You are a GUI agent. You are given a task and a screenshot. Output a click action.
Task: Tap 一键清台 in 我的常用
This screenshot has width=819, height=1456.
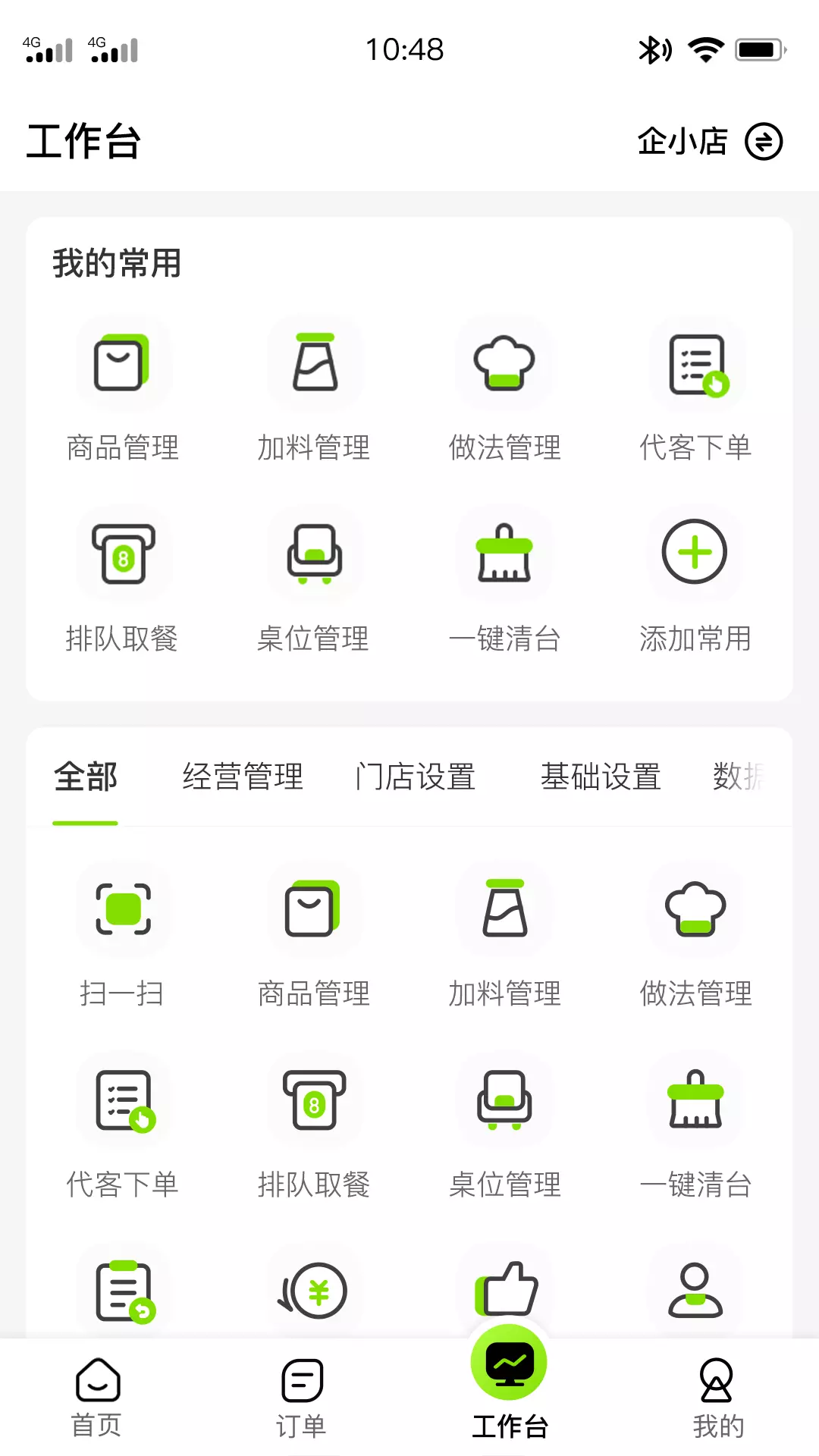[504, 580]
